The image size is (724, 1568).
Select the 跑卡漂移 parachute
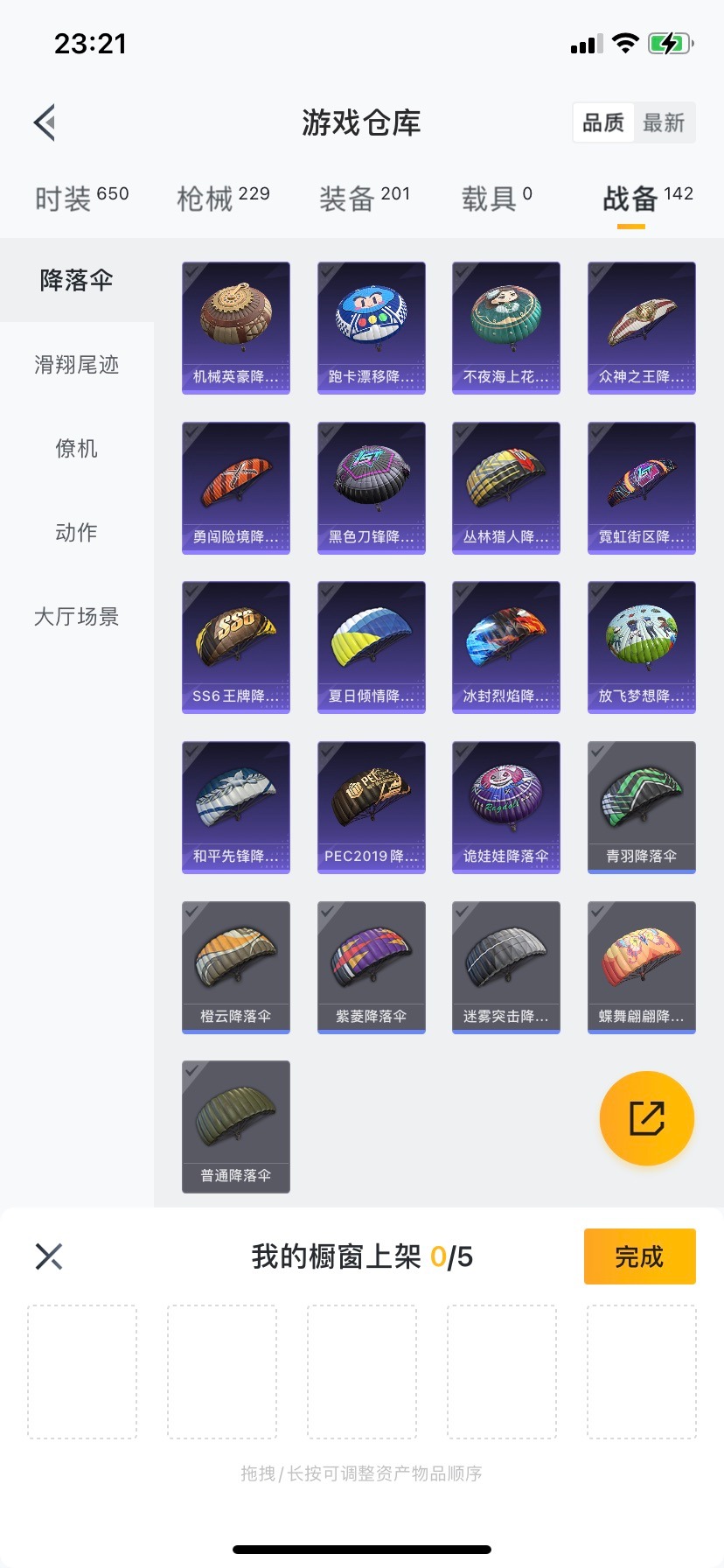point(372,328)
